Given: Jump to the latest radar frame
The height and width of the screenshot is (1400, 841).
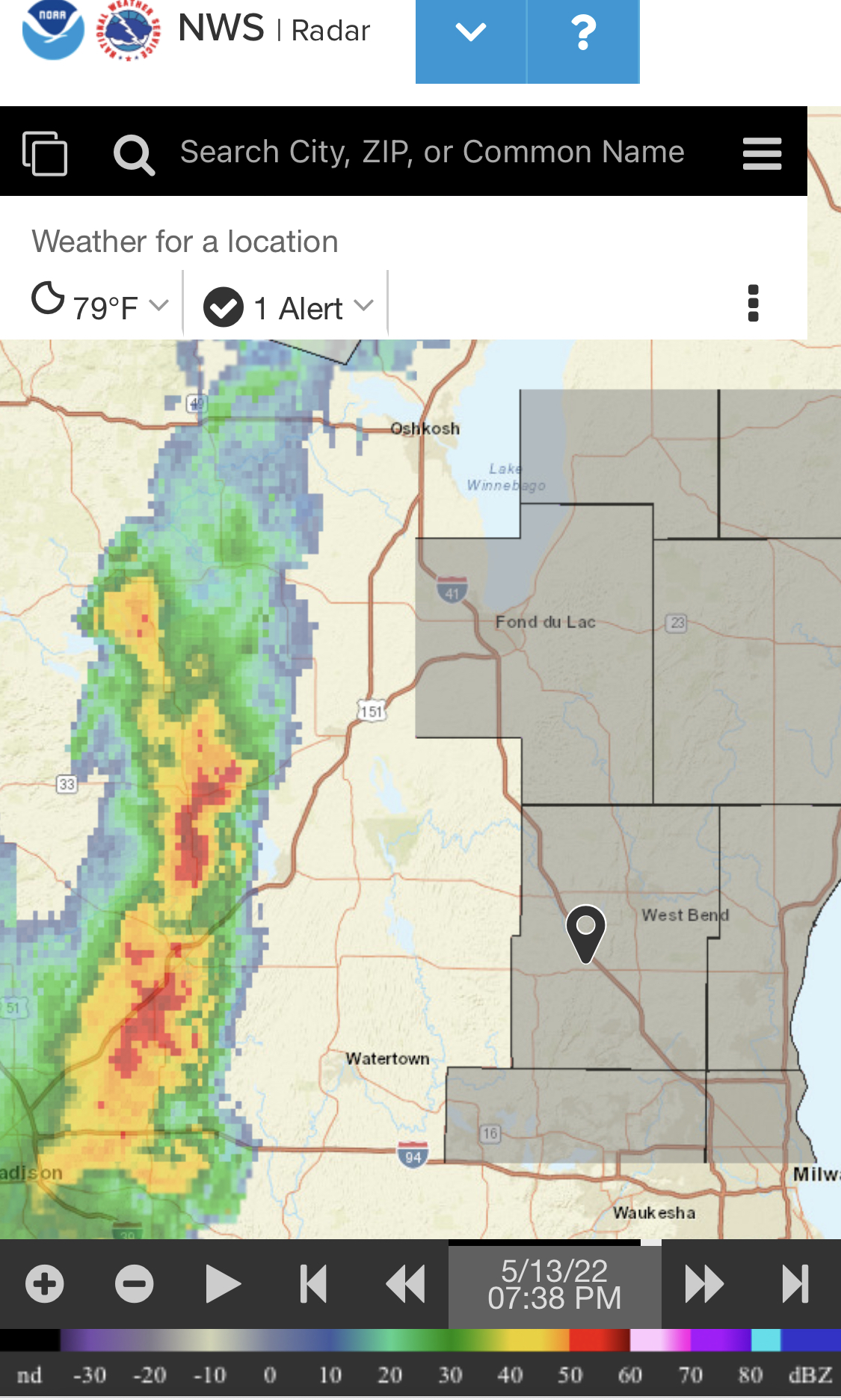Looking at the screenshot, I should tap(795, 1284).
